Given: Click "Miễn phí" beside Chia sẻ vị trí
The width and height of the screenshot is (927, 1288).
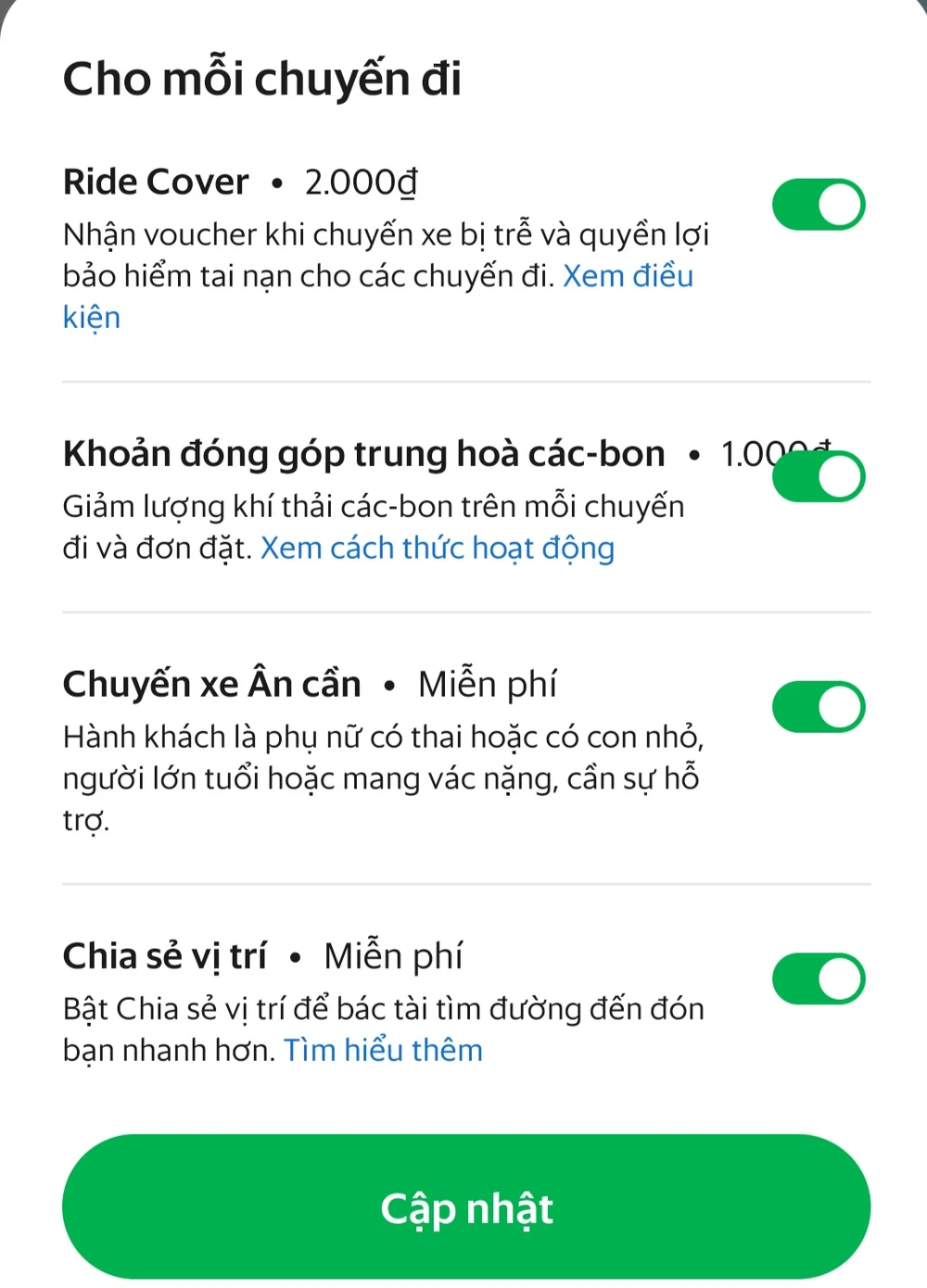Looking at the screenshot, I should 393,955.
